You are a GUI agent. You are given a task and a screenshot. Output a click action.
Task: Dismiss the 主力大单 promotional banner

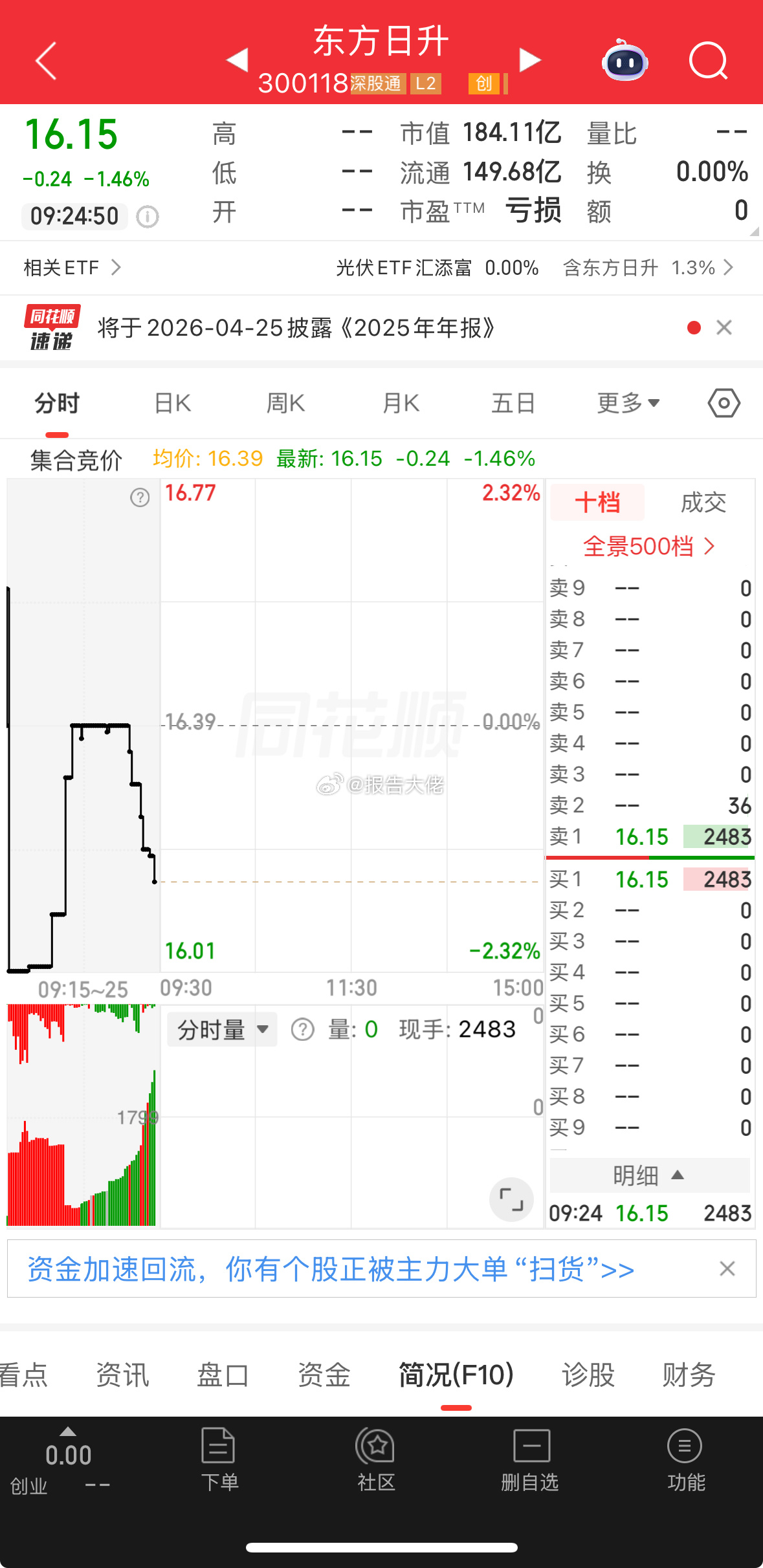[x=726, y=1268]
